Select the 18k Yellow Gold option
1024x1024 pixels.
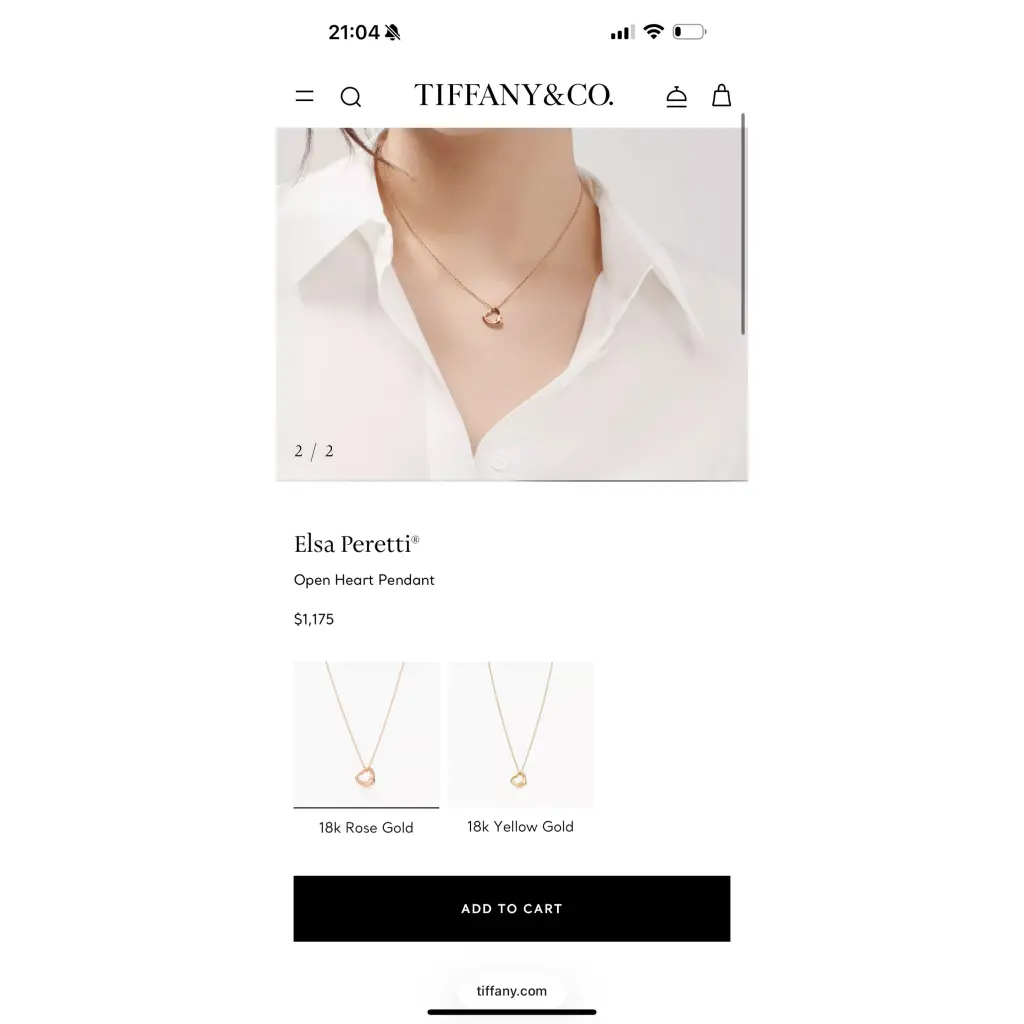pyautogui.click(x=520, y=748)
